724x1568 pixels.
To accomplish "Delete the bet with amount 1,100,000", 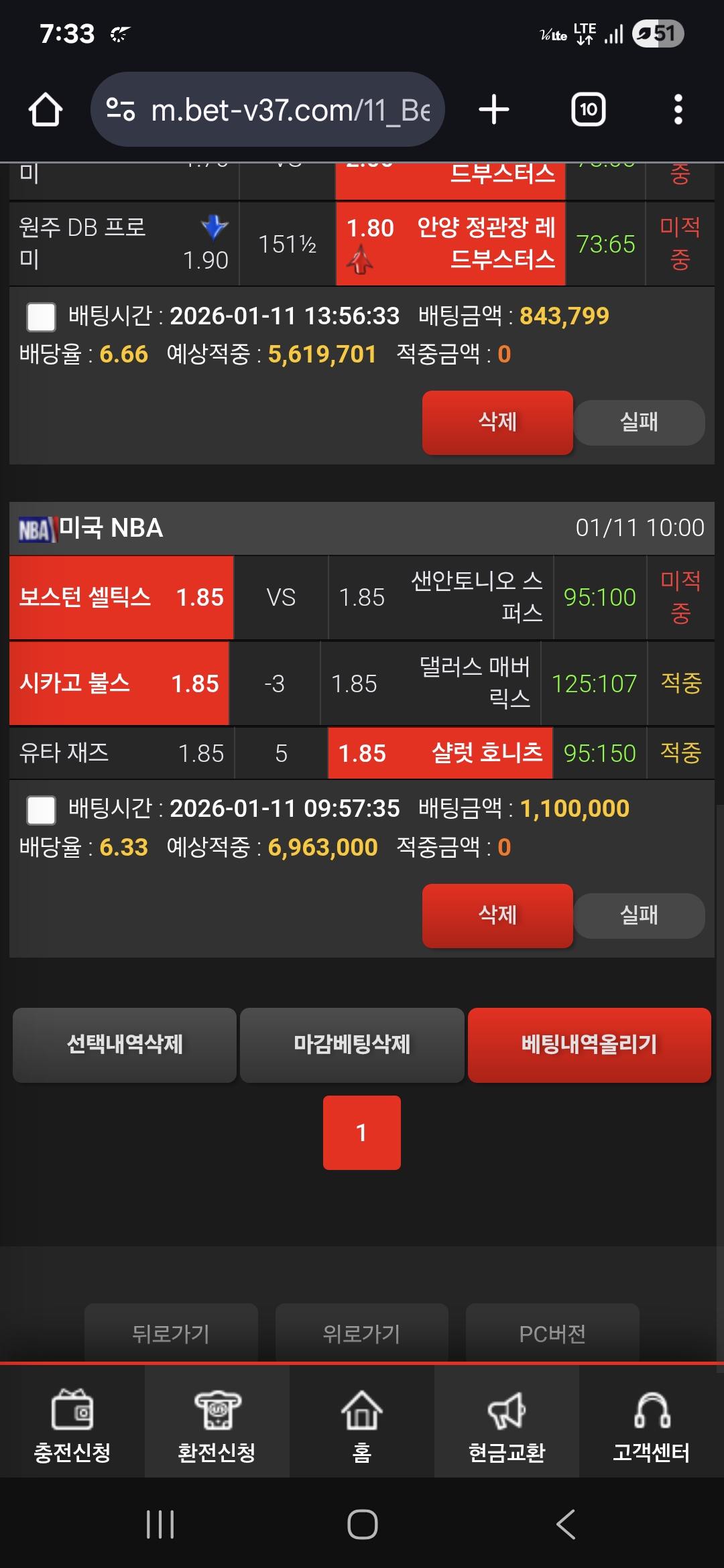I will click(x=497, y=915).
